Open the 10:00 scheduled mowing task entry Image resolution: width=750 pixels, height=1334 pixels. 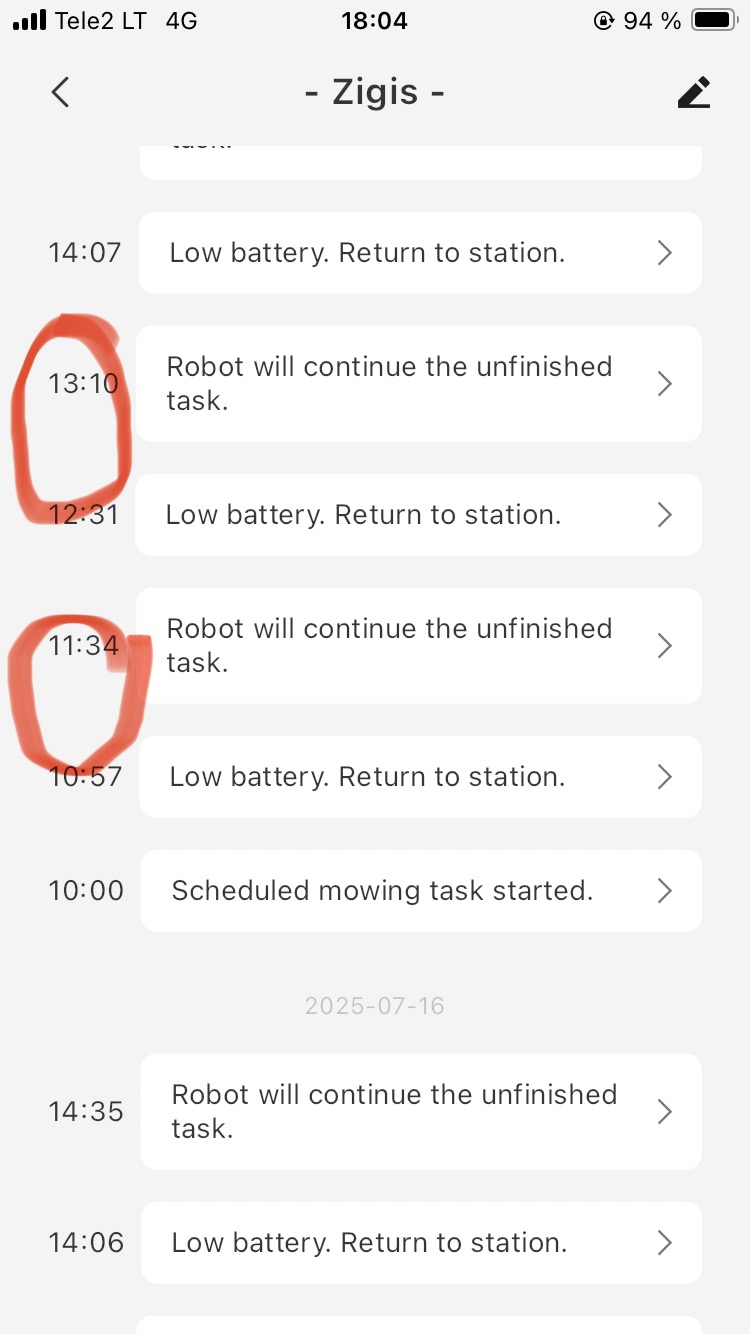(x=420, y=891)
